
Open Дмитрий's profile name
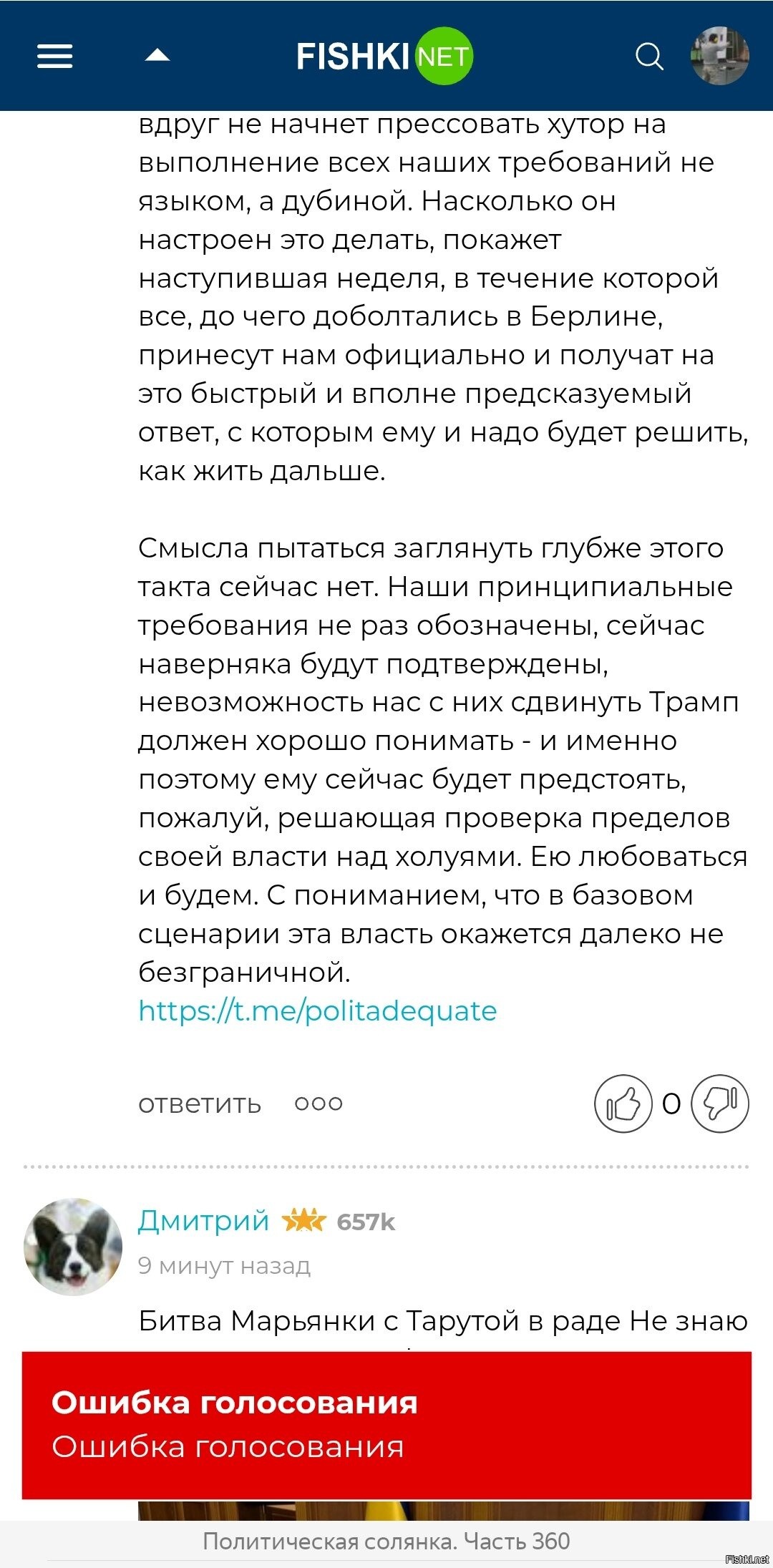pyautogui.click(x=204, y=1221)
